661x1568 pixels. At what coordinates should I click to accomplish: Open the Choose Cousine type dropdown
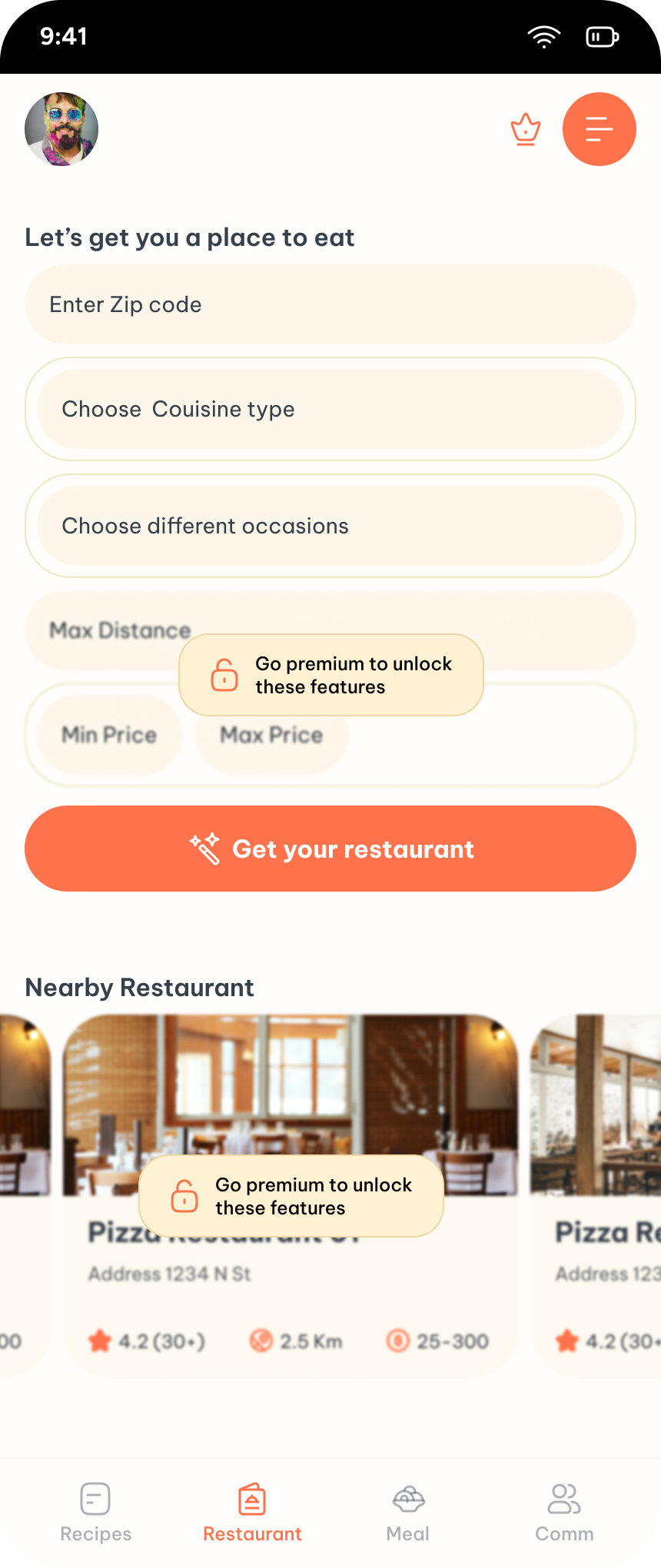point(330,409)
